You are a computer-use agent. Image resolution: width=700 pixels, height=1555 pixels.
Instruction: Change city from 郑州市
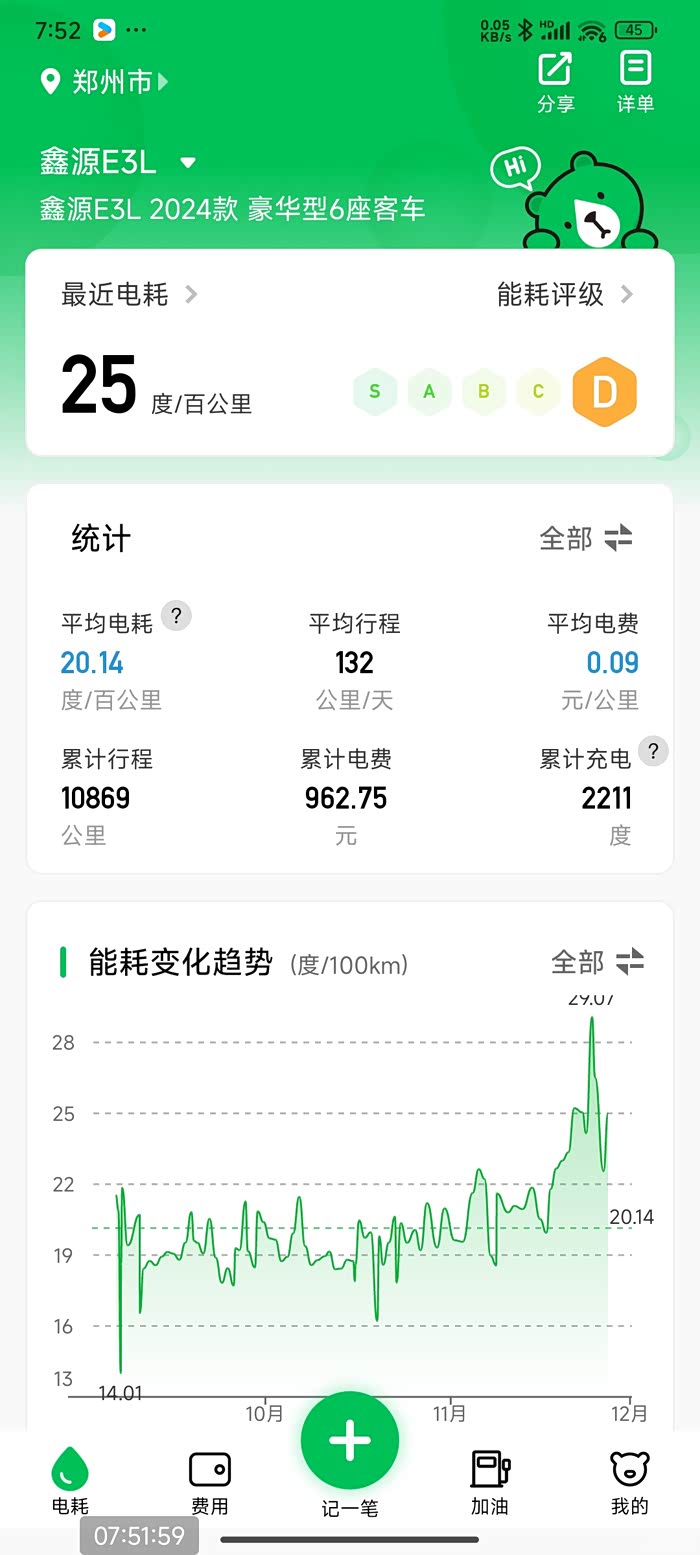click(x=104, y=81)
